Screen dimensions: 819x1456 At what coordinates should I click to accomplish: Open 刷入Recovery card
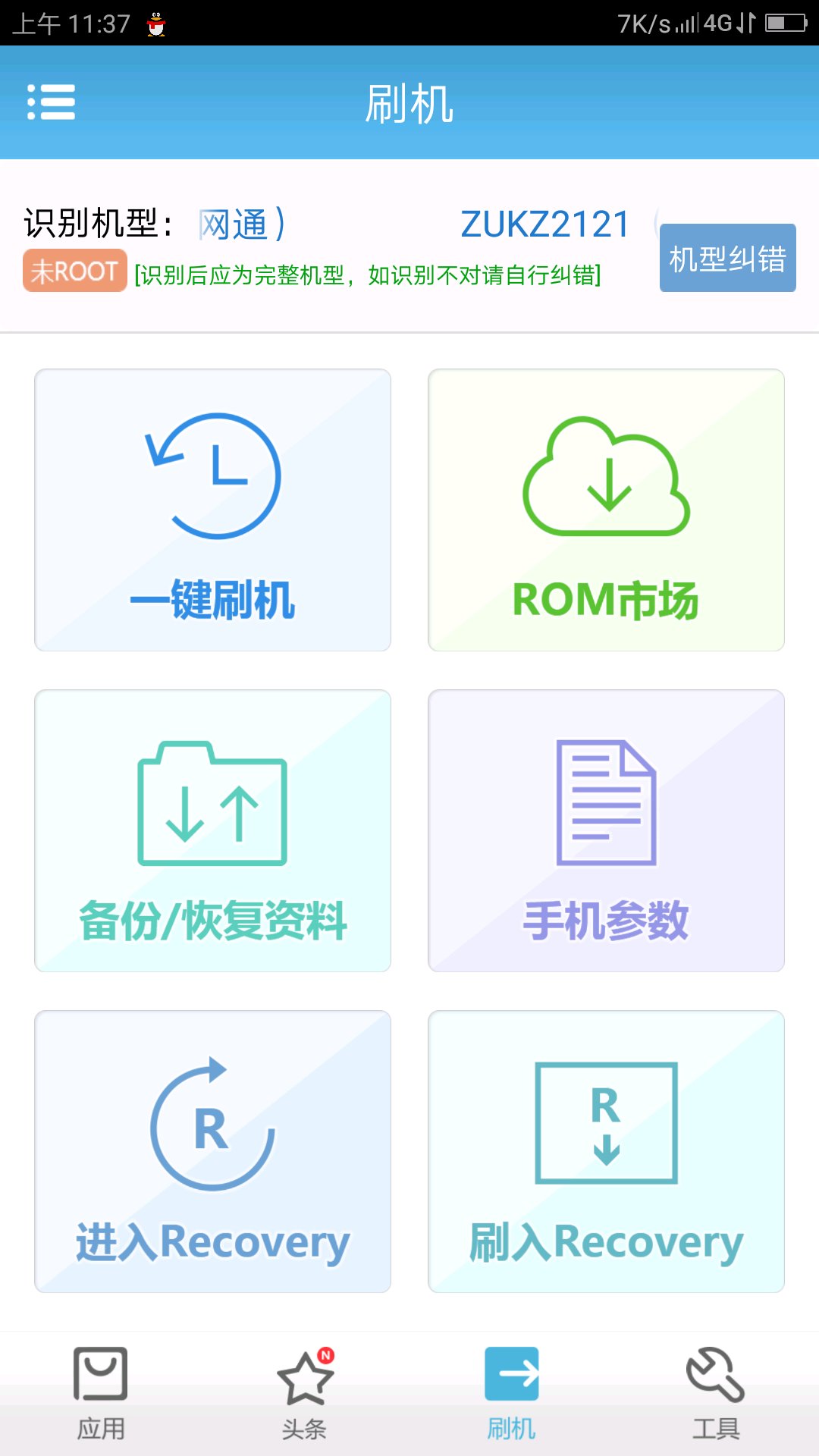coord(606,1151)
